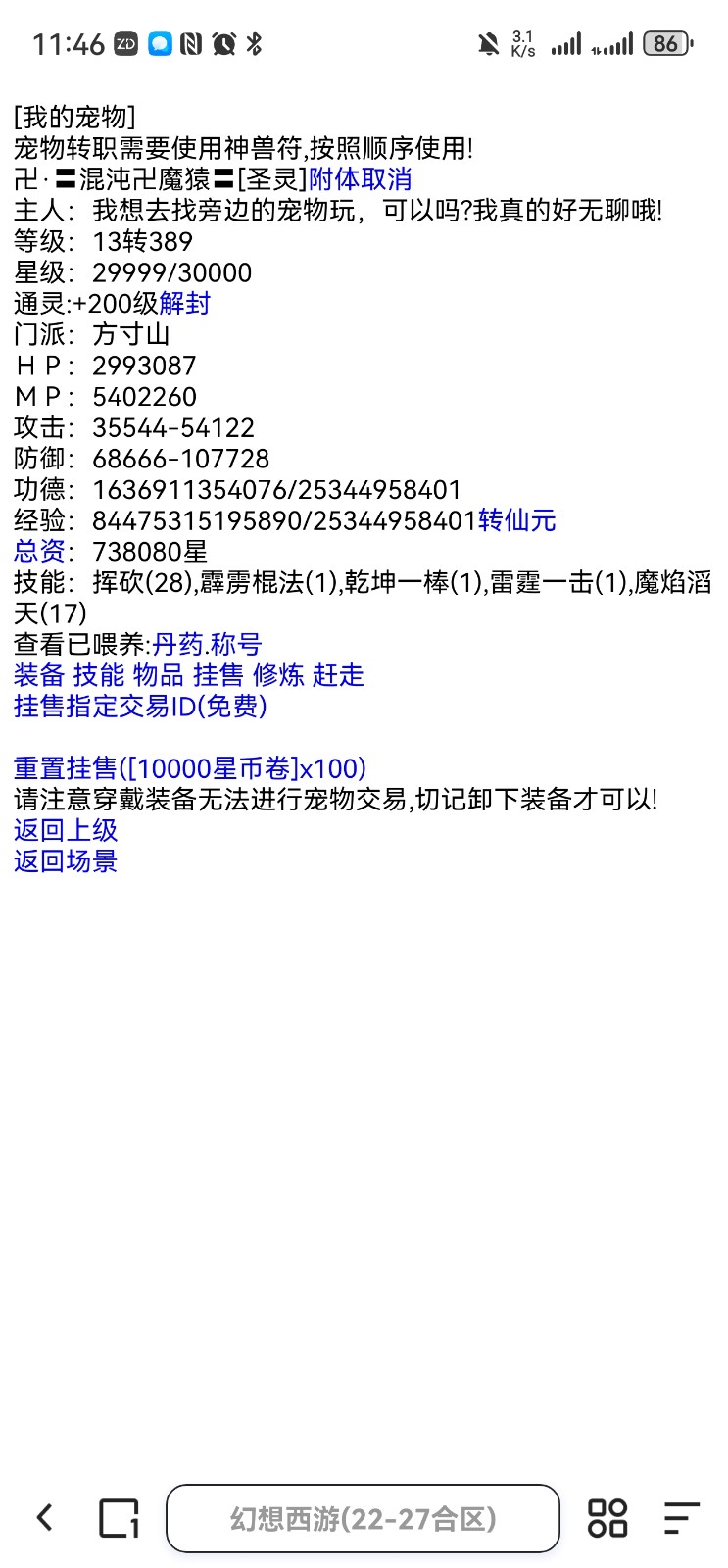Go to 修炼 for this pet
Screen dimensions: 728x1568
point(278,676)
